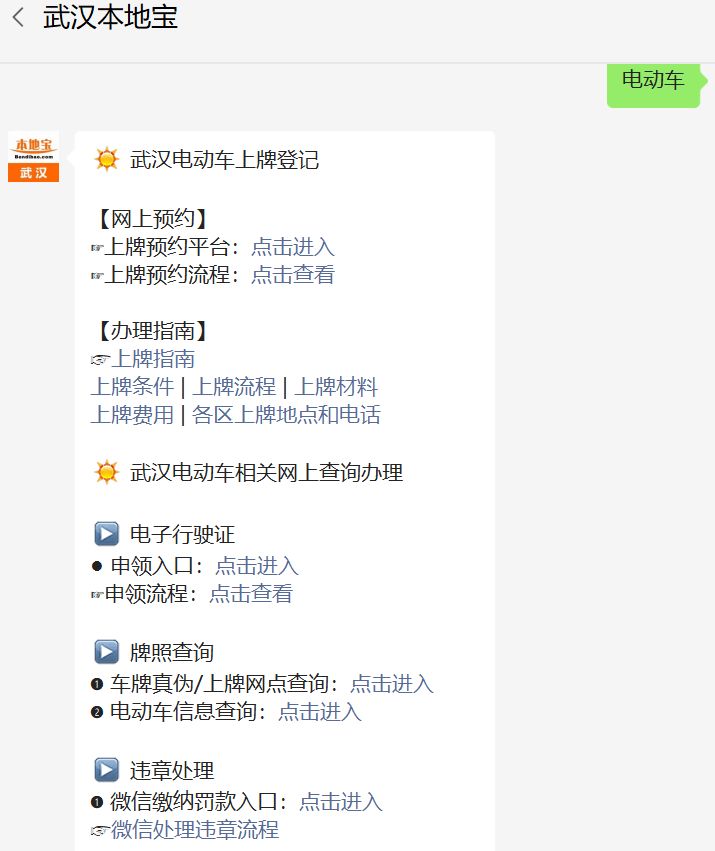
Task: Open the 上牌条件 link
Action: (x=132, y=387)
